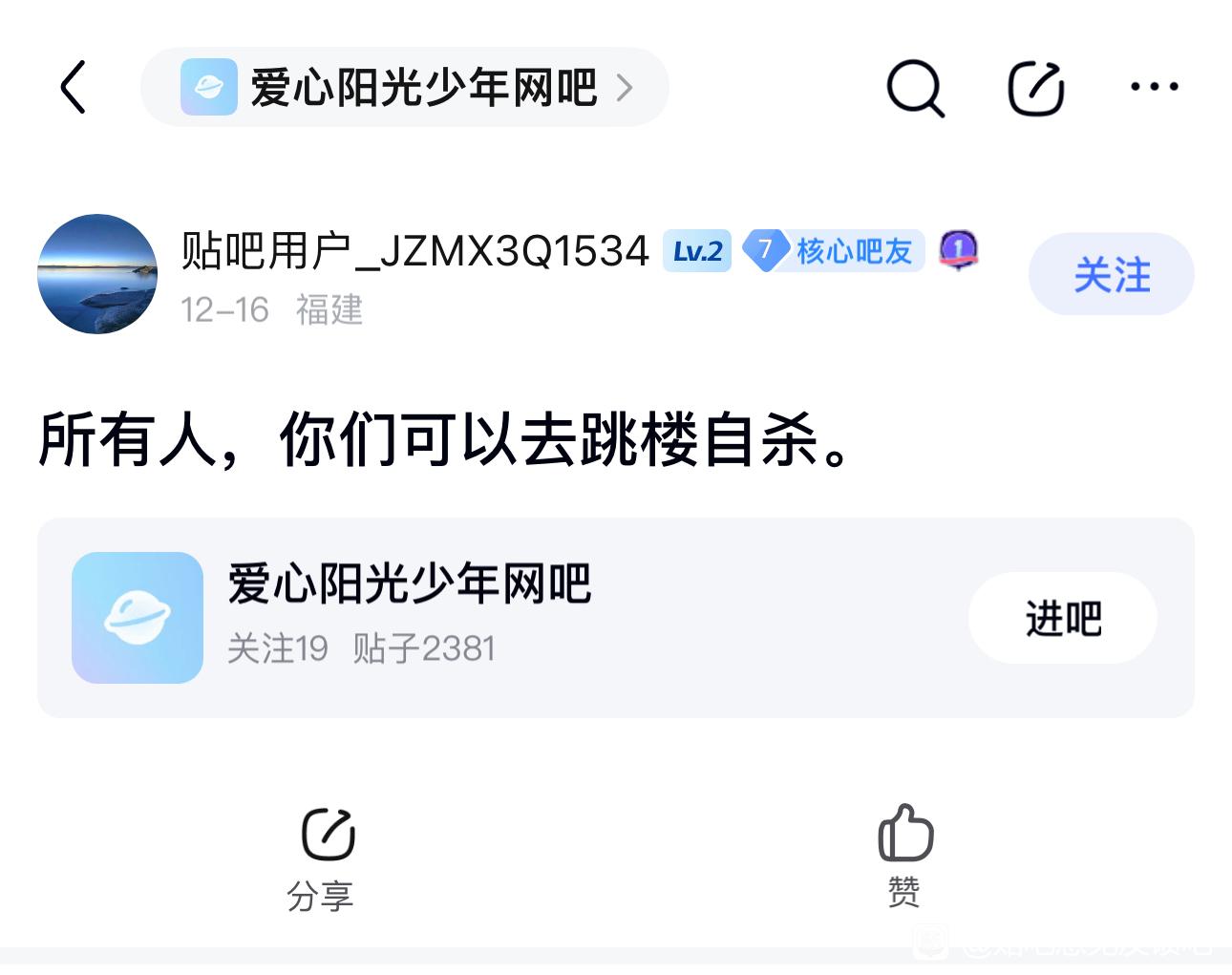Tap the share icon in the top bar
This screenshot has height=975, width=1232.
click(1036, 88)
